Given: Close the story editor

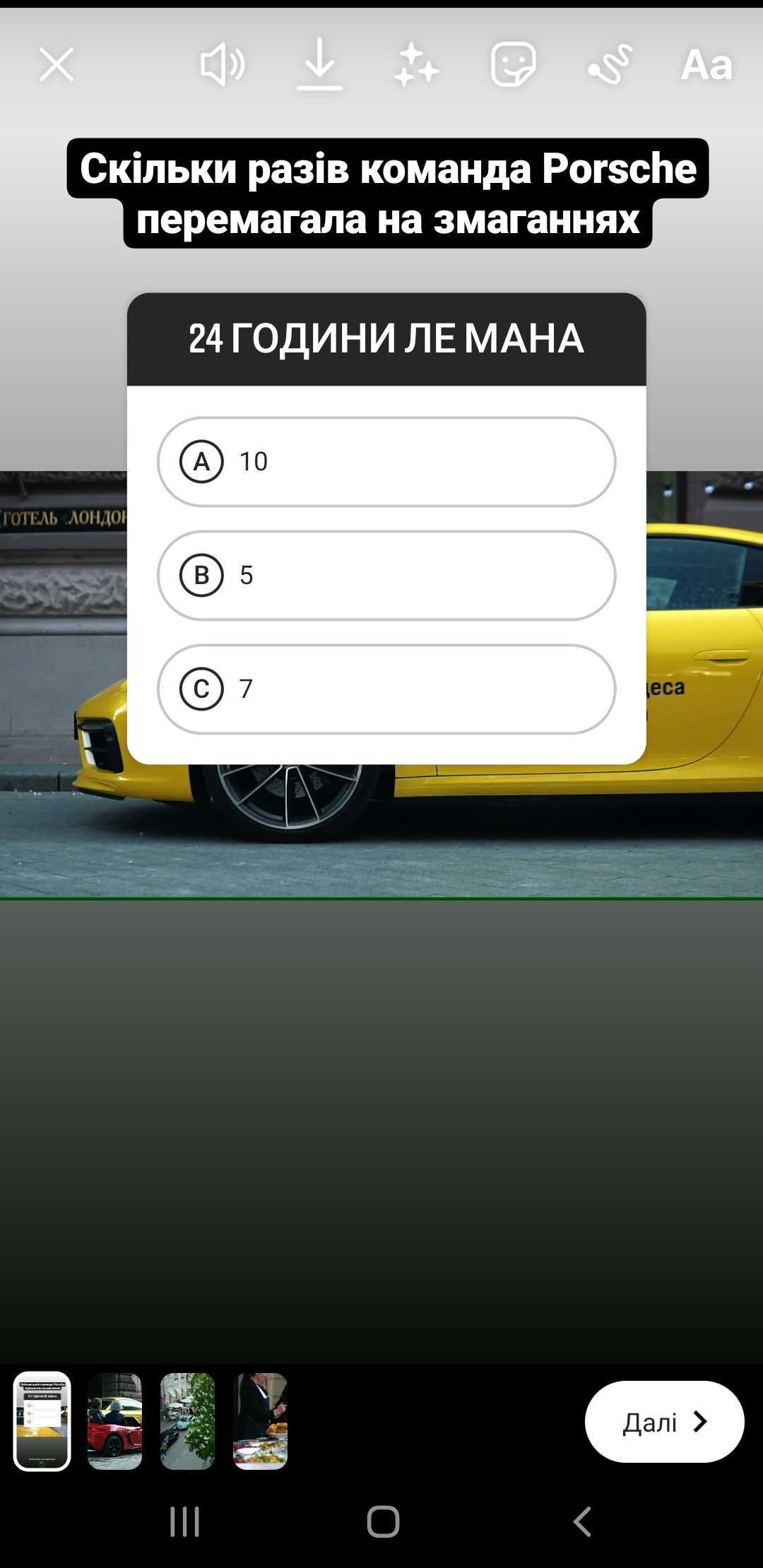Looking at the screenshot, I should 57,65.
